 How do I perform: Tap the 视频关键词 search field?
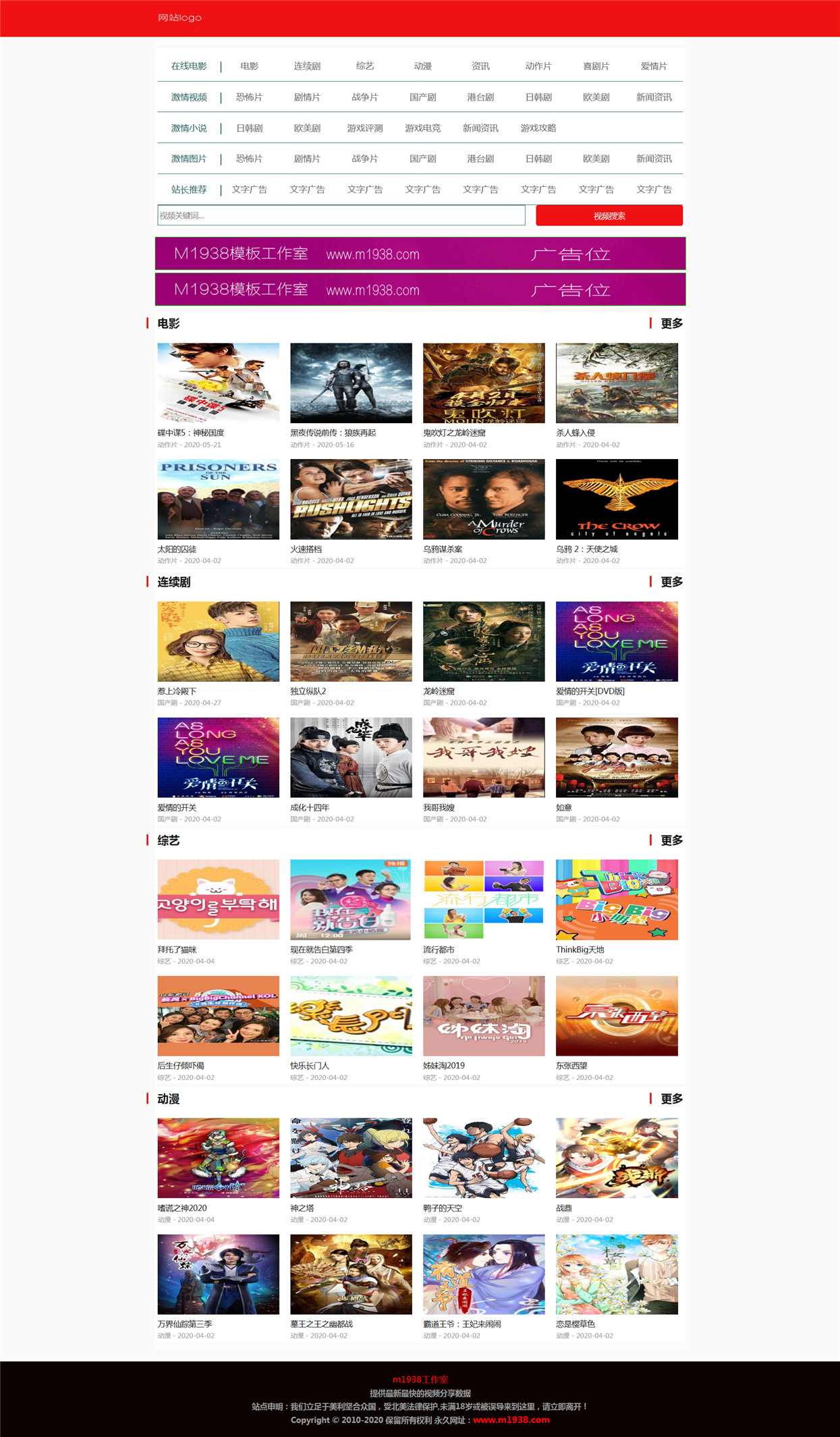(x=341, y=215)
